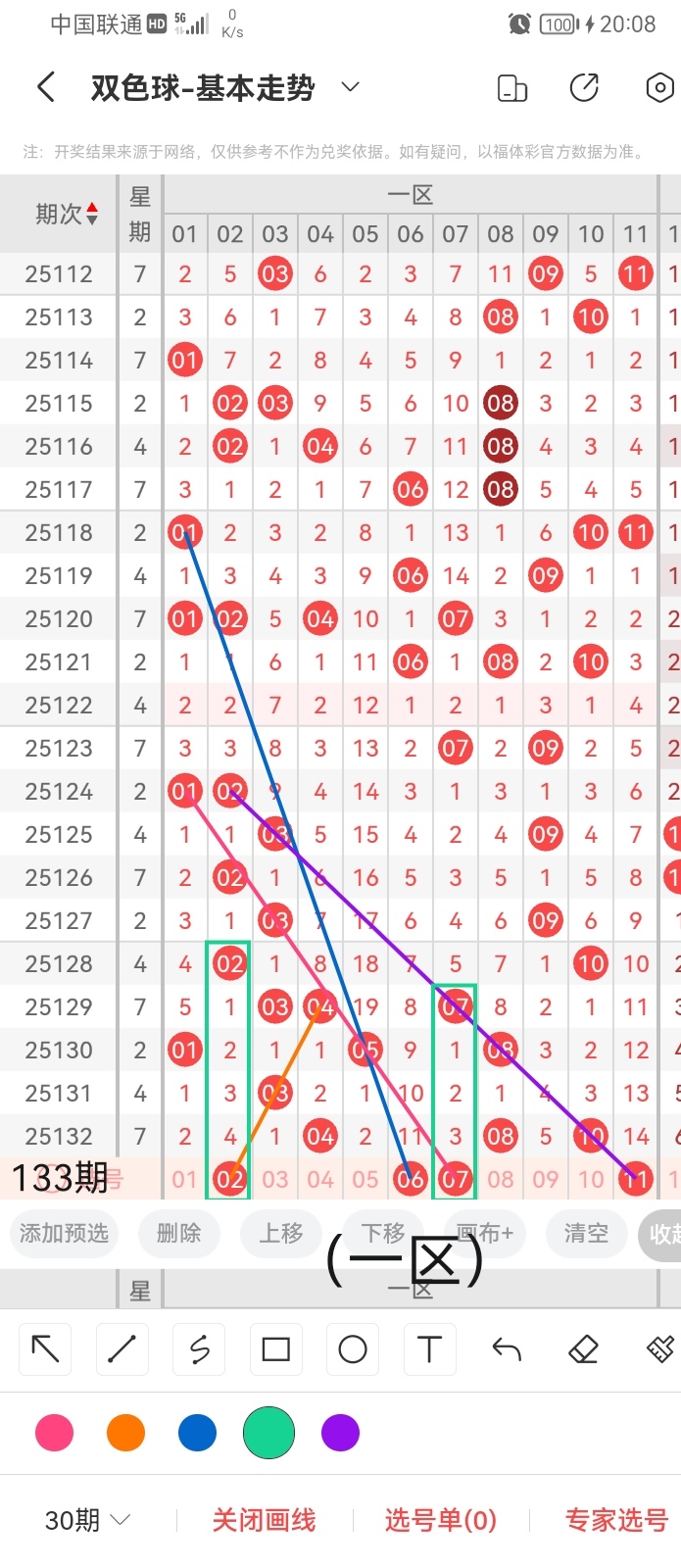Screen dimensions: 681x1568
Task: Tap the 删除 button
Action: pos(178,1233)
